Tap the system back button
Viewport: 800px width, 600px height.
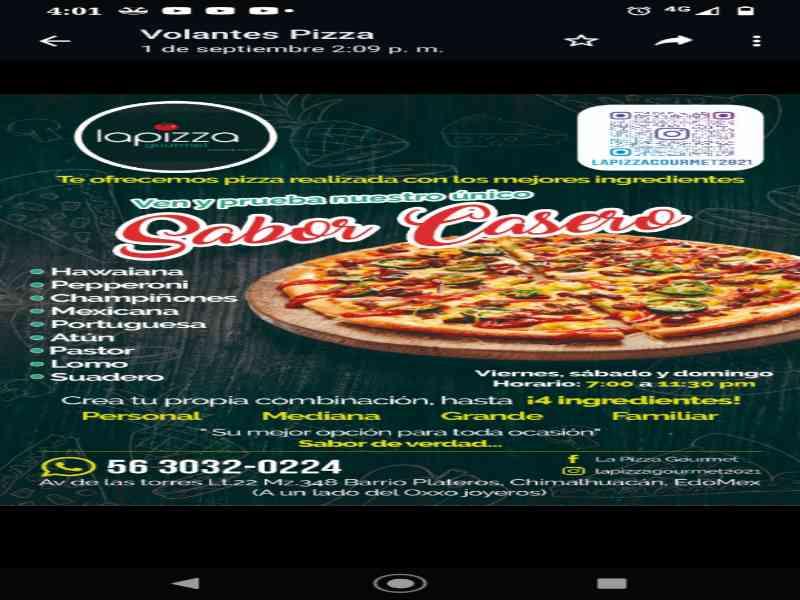point(186,582)
